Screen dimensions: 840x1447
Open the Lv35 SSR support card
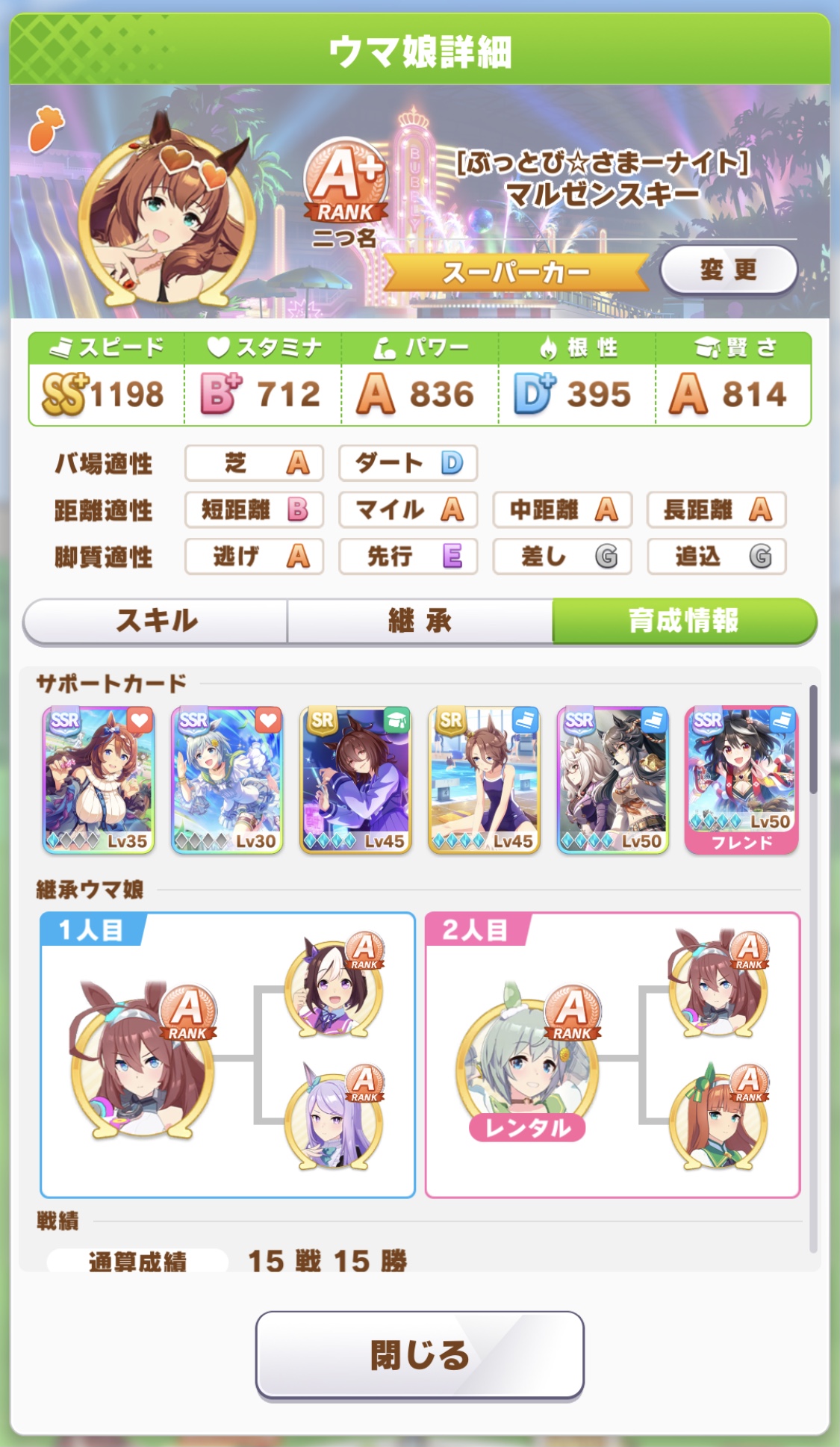point(99,780)
